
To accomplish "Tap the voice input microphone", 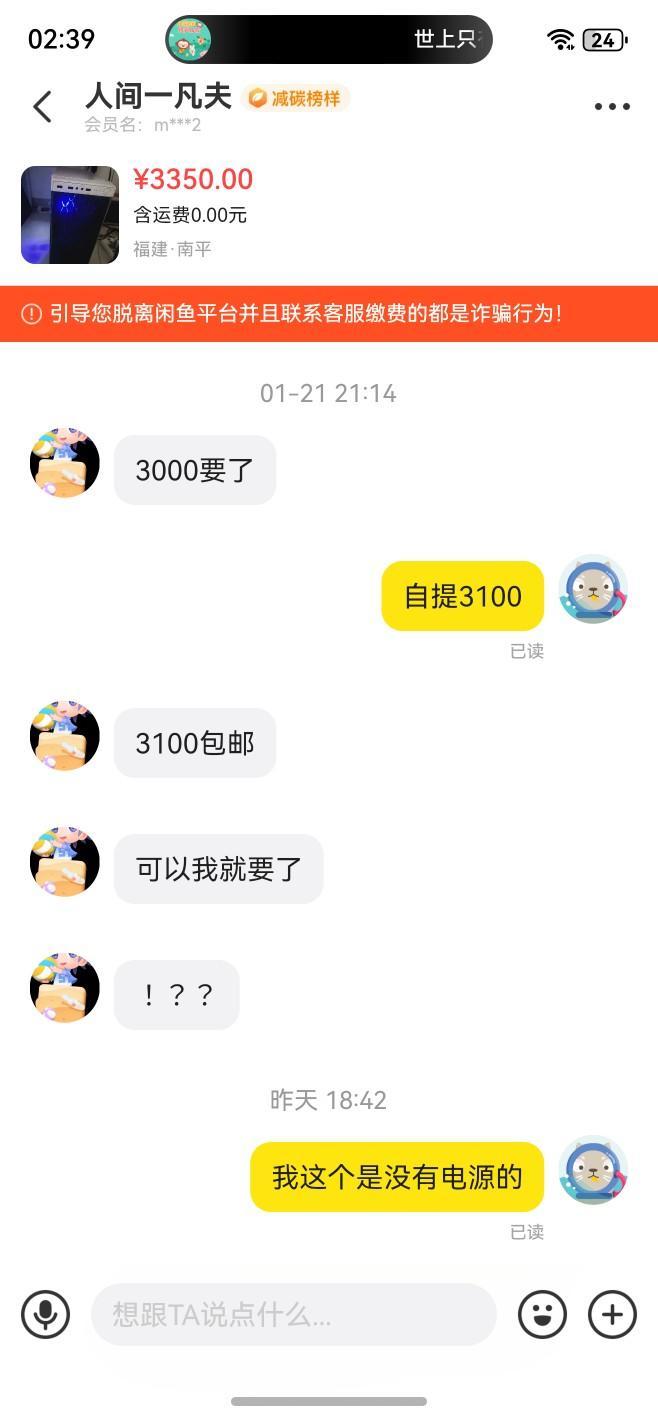I will (45, 1314).
